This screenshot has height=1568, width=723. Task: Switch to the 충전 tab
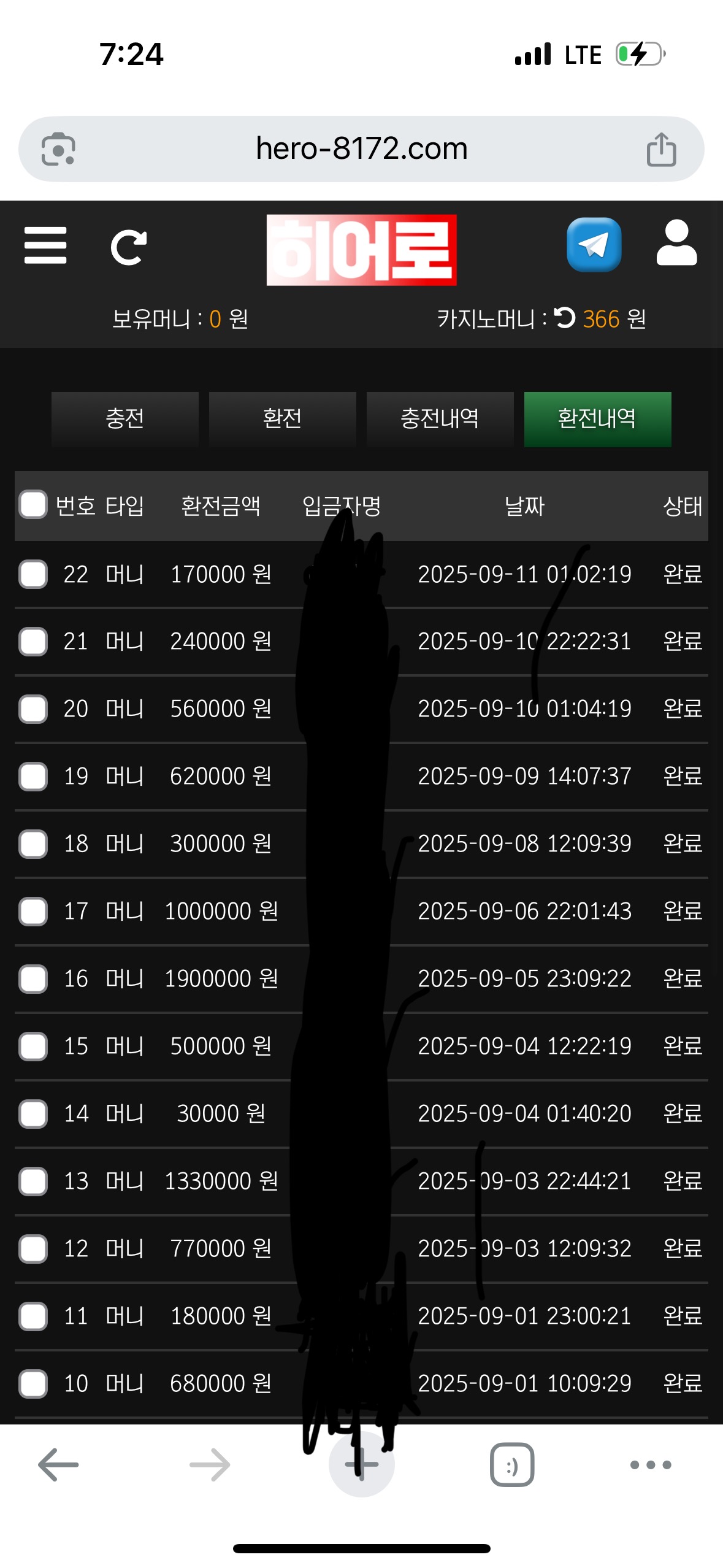pos(125,419)
